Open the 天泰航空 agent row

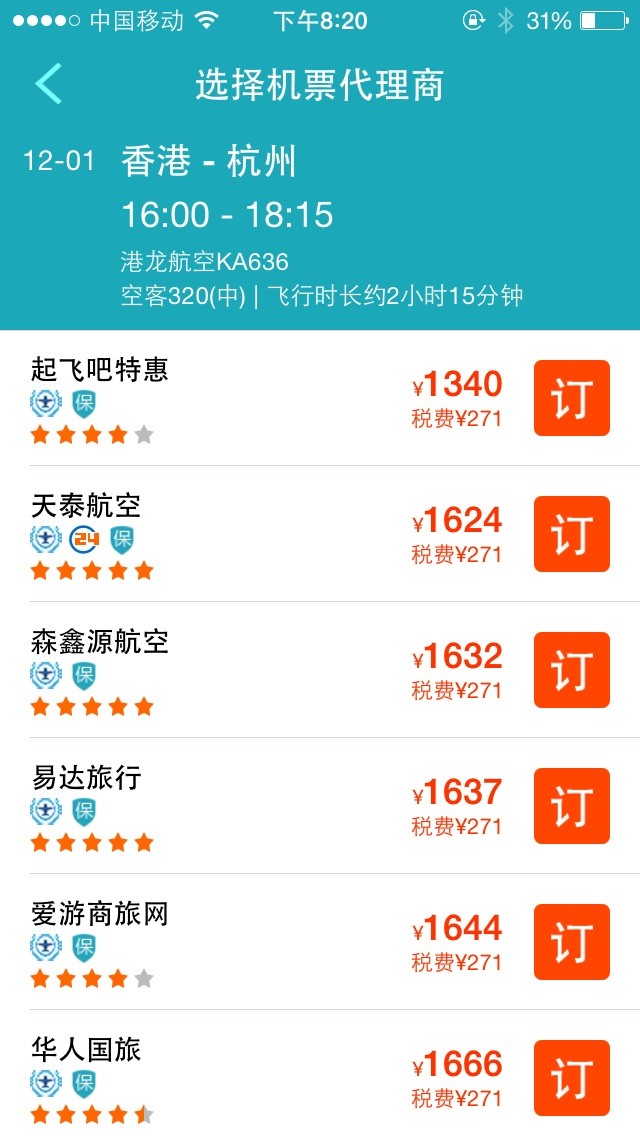pyautogui.click(x=320, y=534)
